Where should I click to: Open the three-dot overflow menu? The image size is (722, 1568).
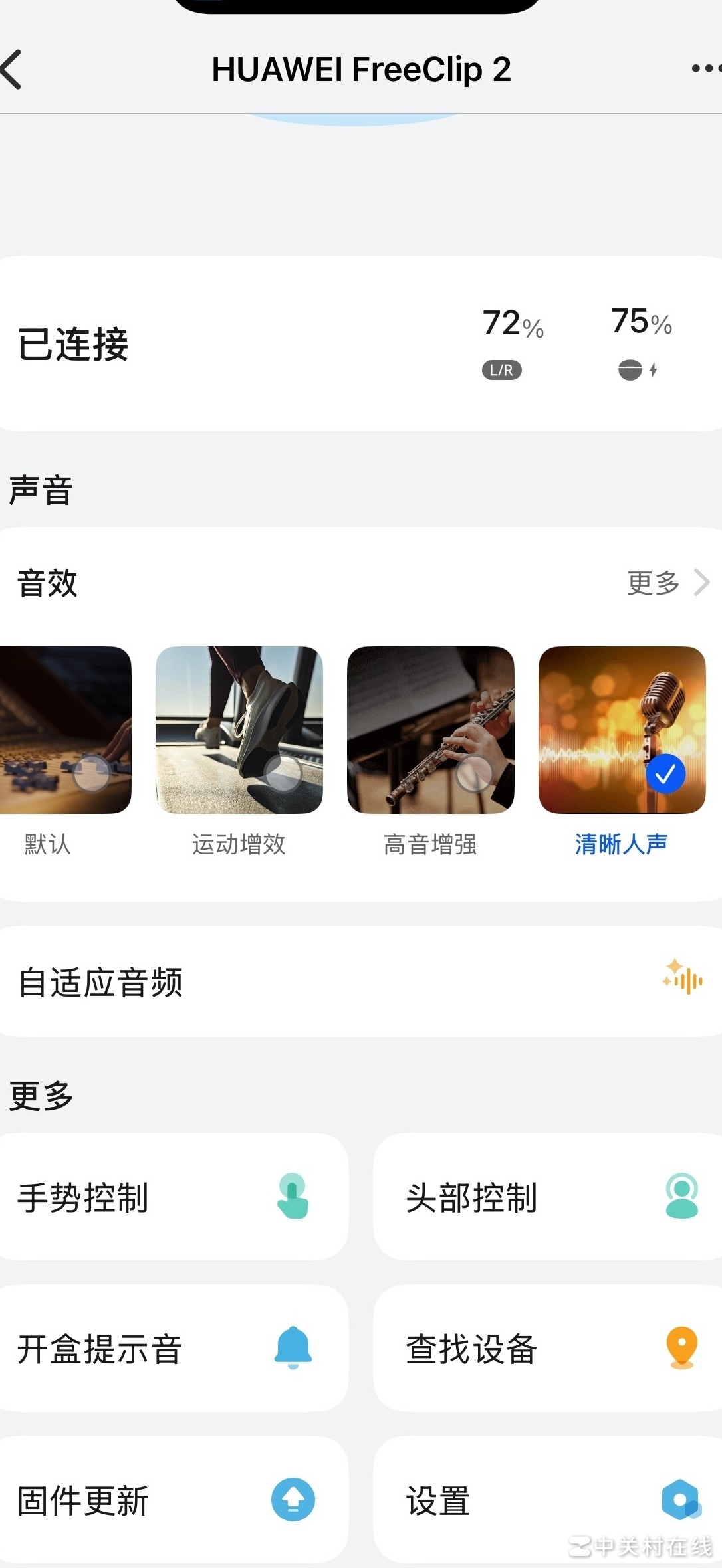(705, 68)
